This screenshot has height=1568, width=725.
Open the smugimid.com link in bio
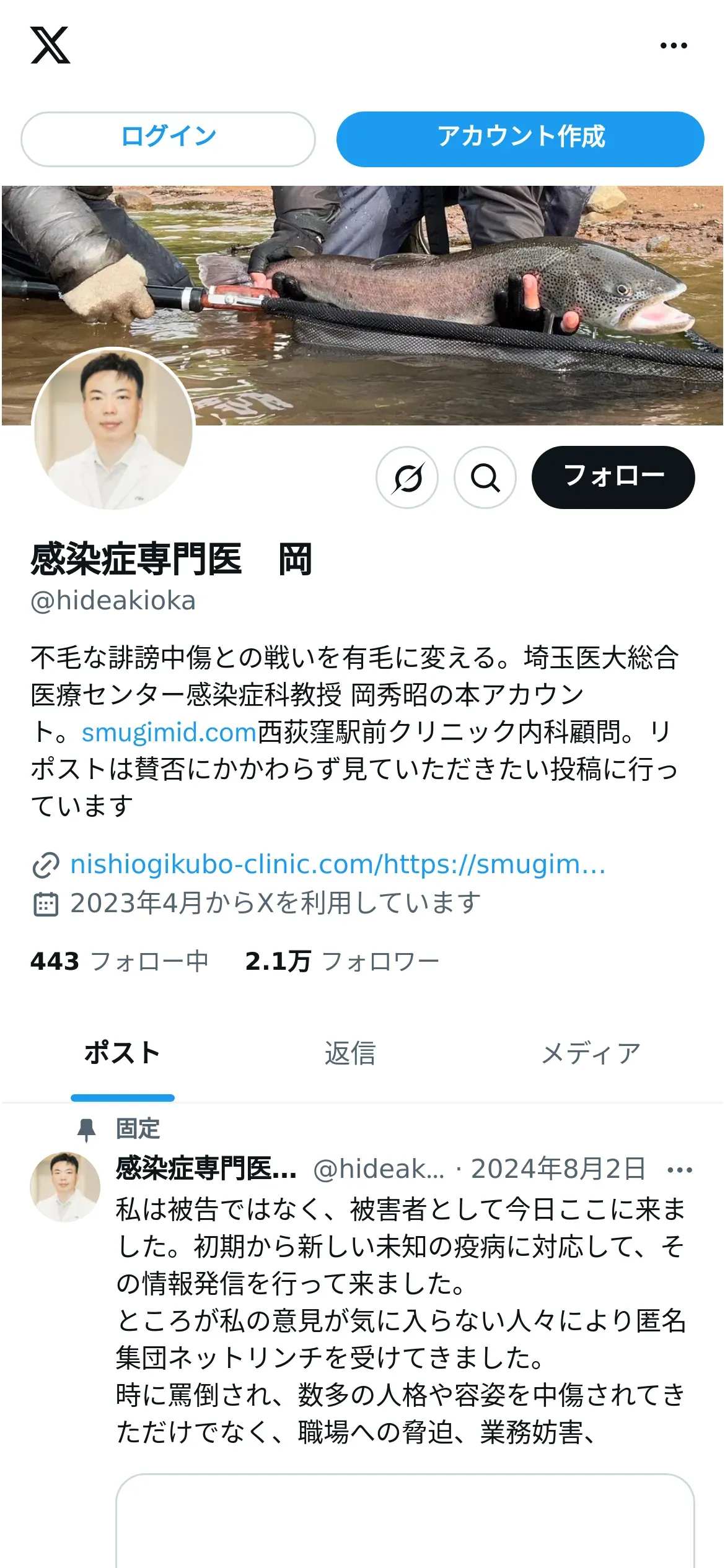[x=169, y=733]
